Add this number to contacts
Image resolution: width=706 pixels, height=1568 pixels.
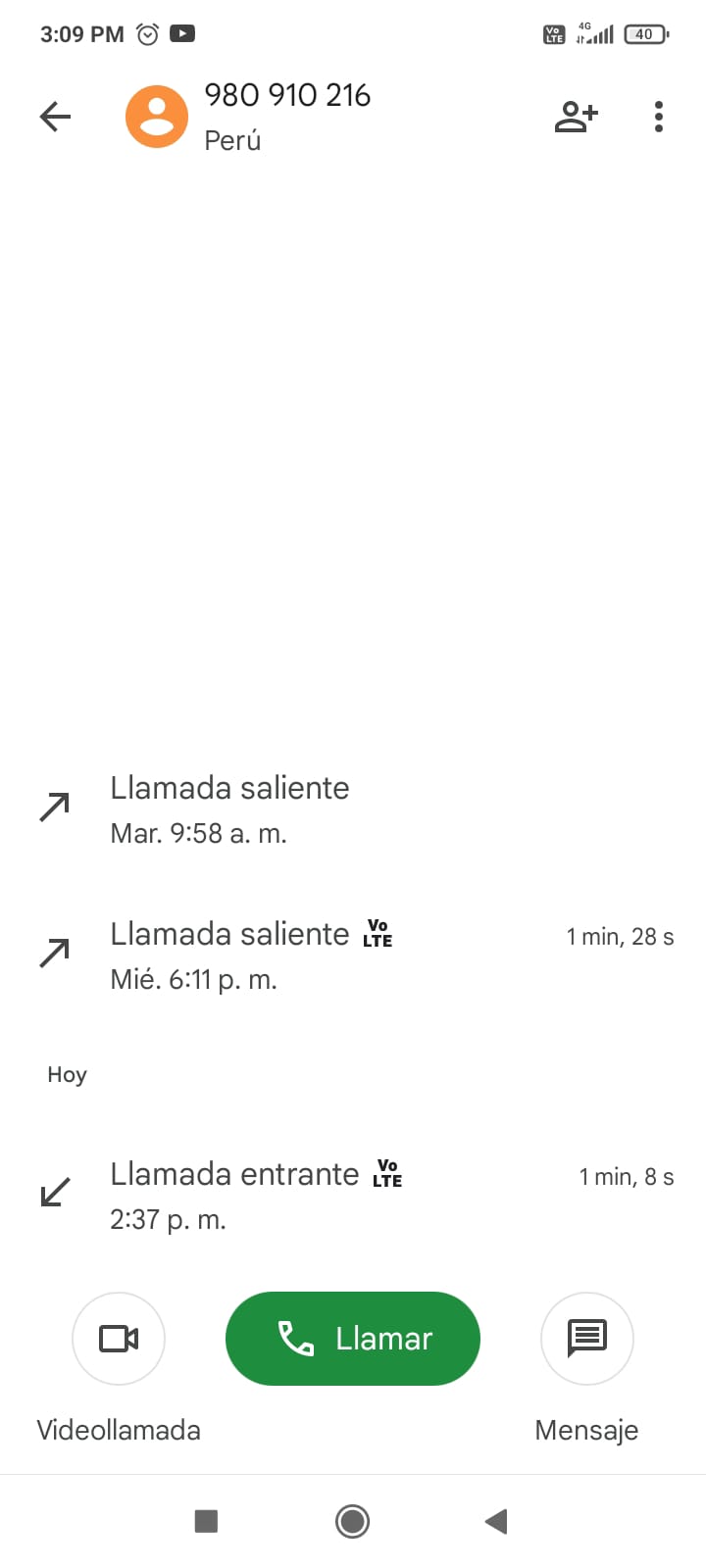click(x=576, y=118)
